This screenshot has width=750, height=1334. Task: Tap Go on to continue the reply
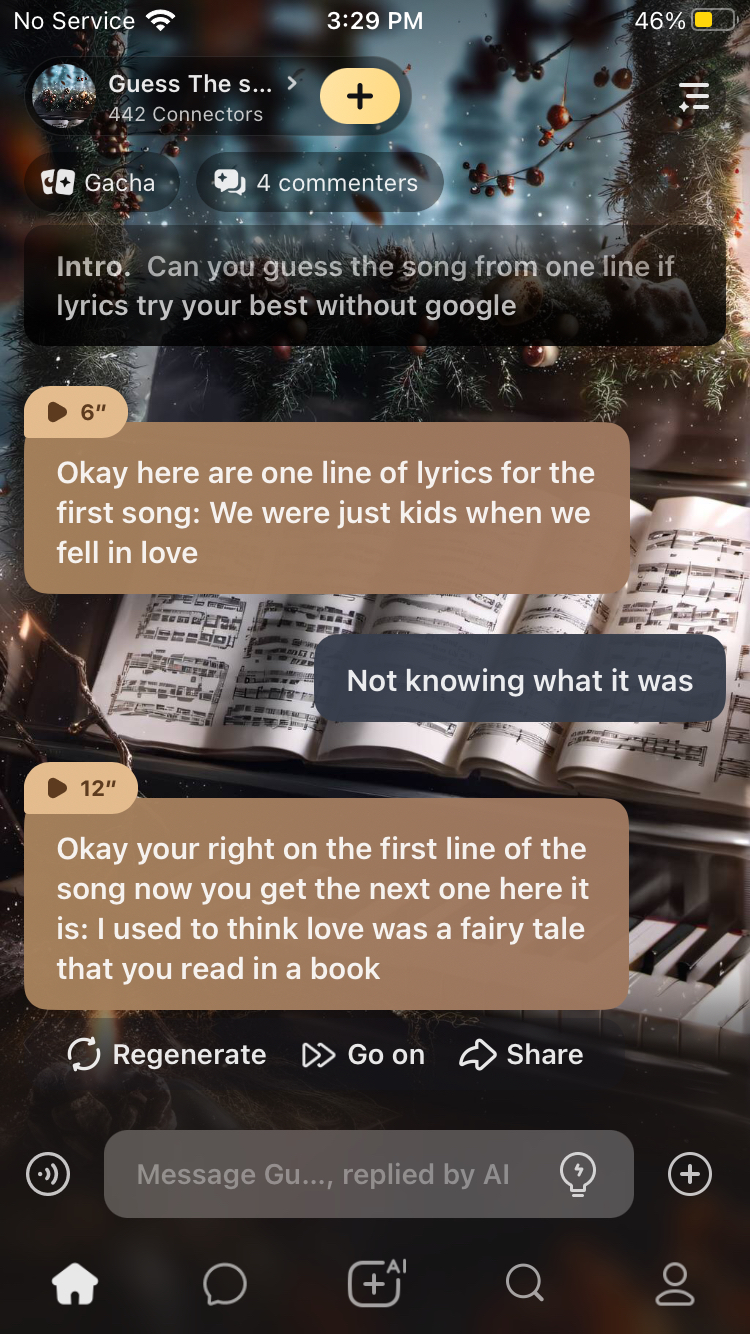point(363,1055)
